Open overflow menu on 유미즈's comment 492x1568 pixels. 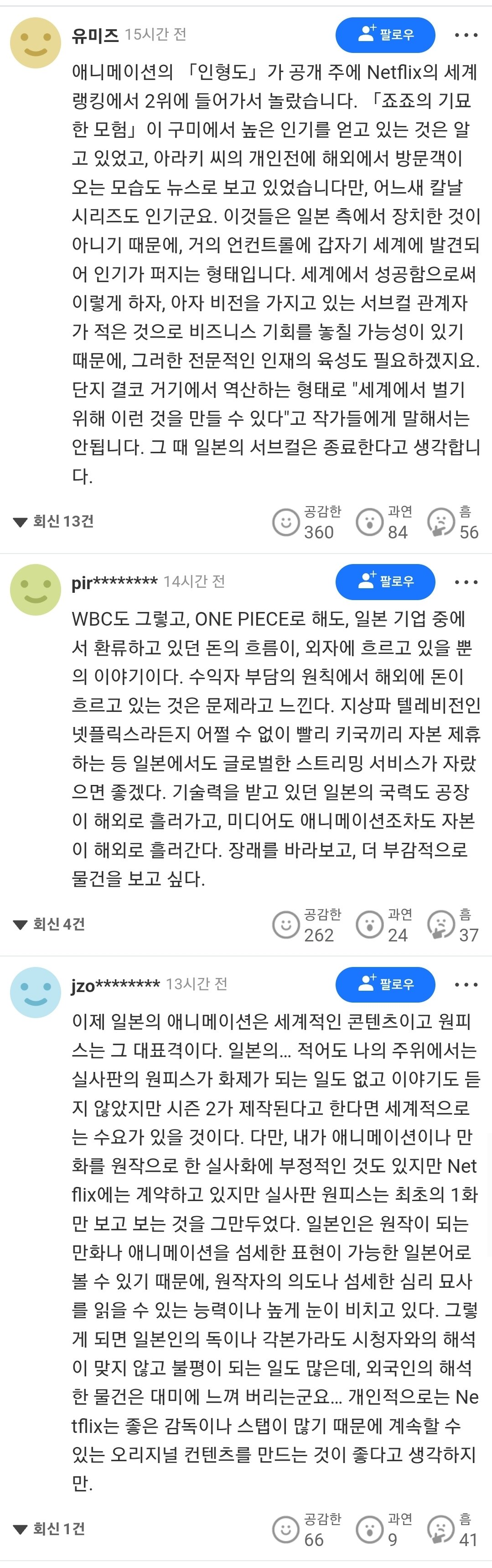[466, 35]
